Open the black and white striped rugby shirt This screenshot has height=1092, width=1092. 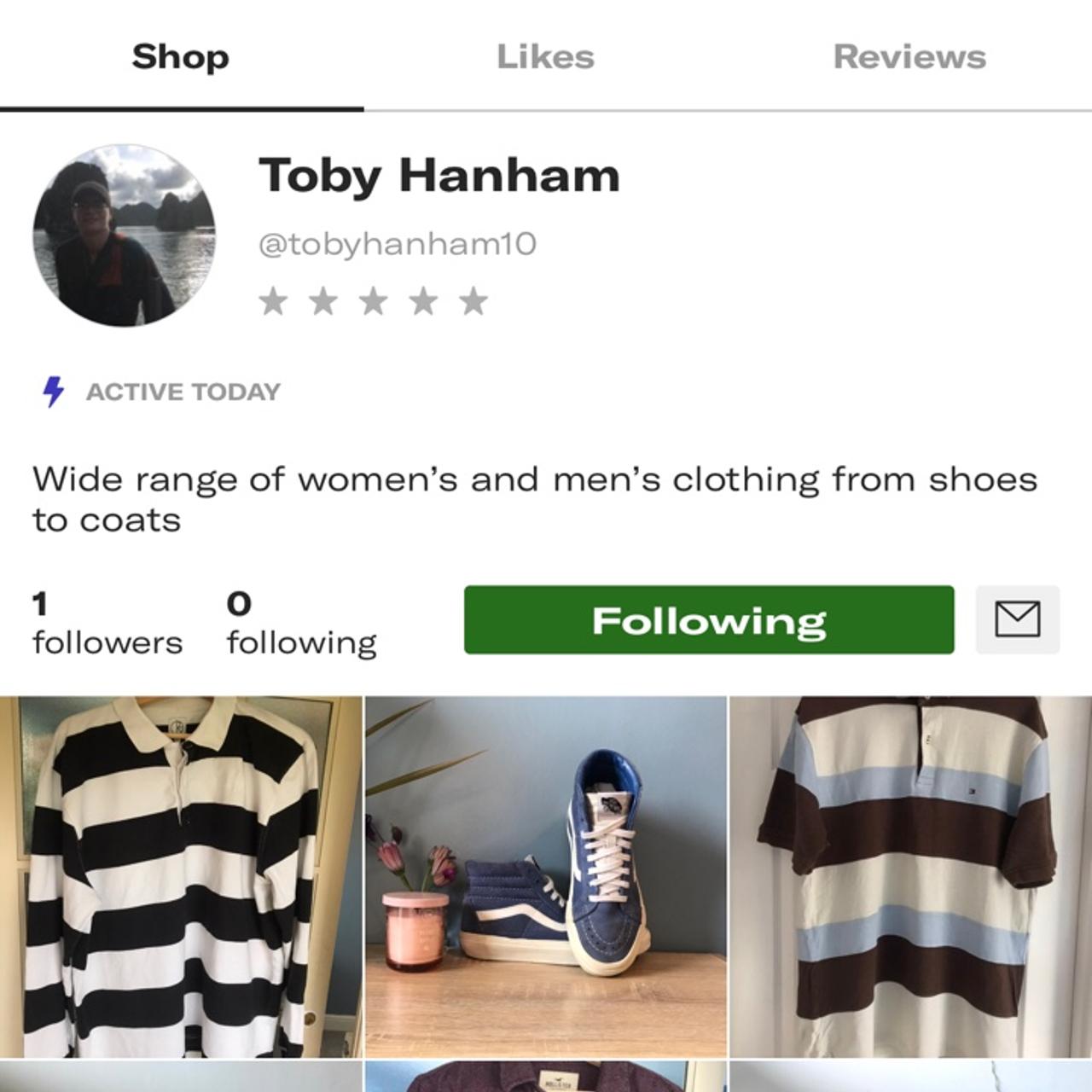[x=181, y=877]
